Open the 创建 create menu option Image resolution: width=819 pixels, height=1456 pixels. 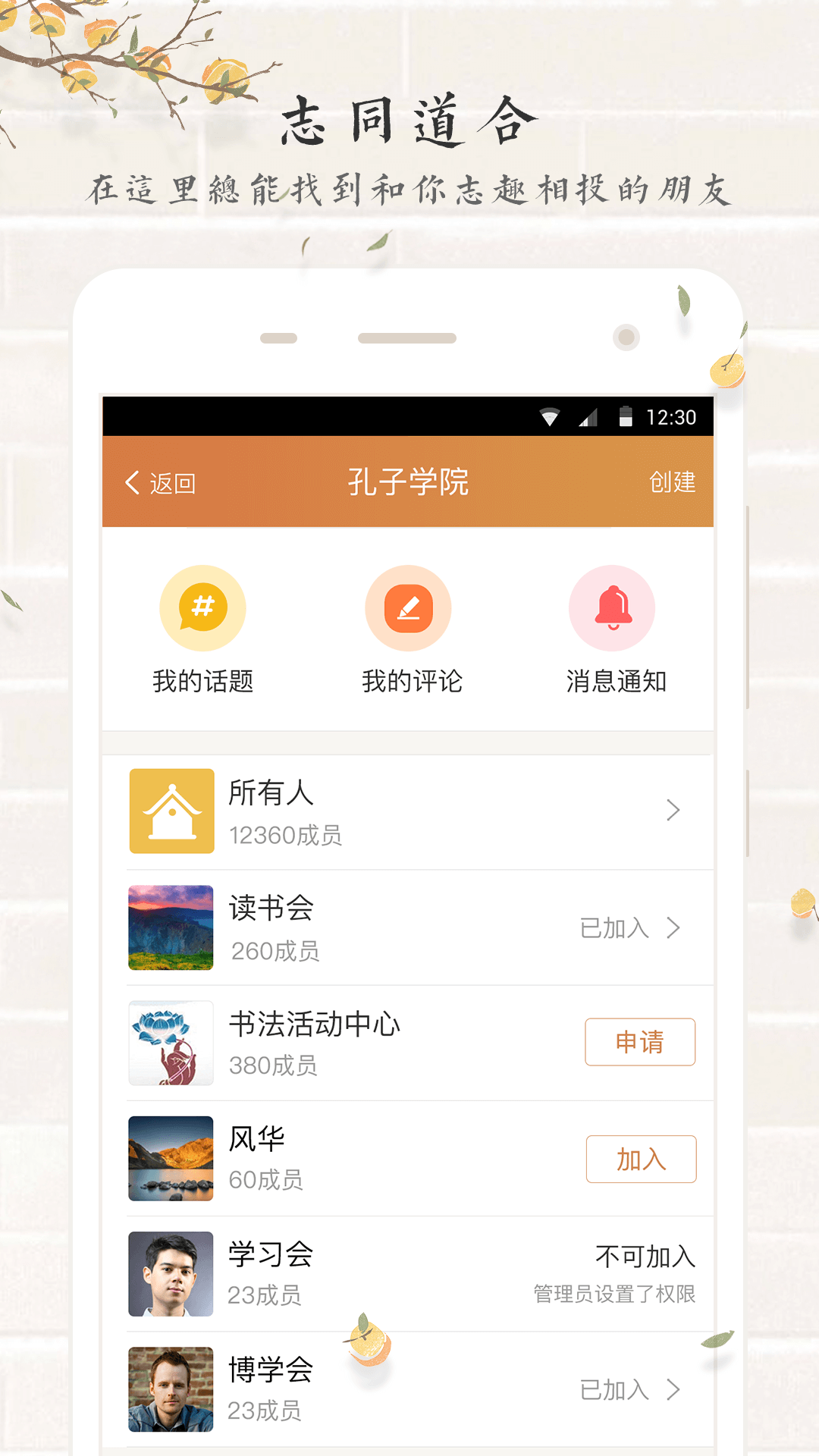point(672,482)
